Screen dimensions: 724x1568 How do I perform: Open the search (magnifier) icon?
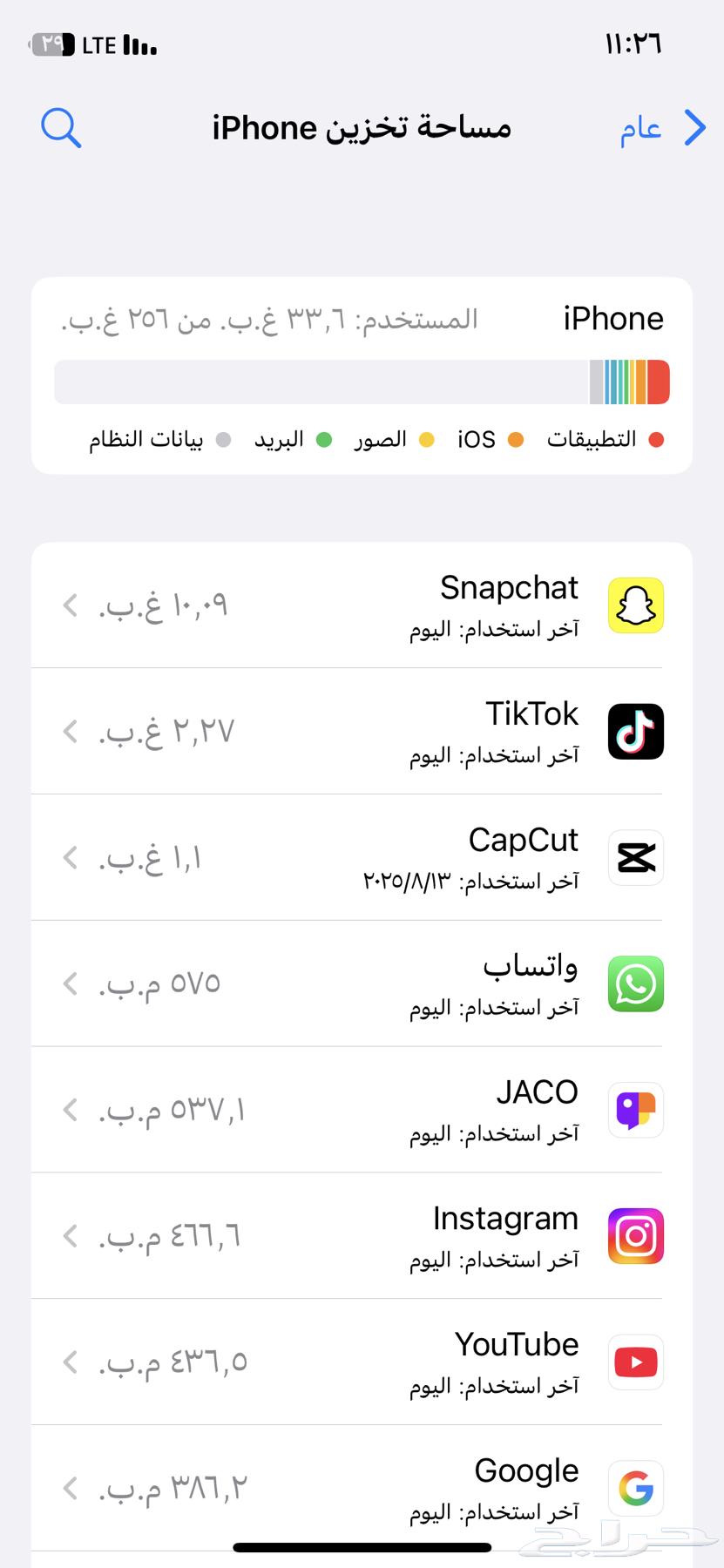click(60, 127)
